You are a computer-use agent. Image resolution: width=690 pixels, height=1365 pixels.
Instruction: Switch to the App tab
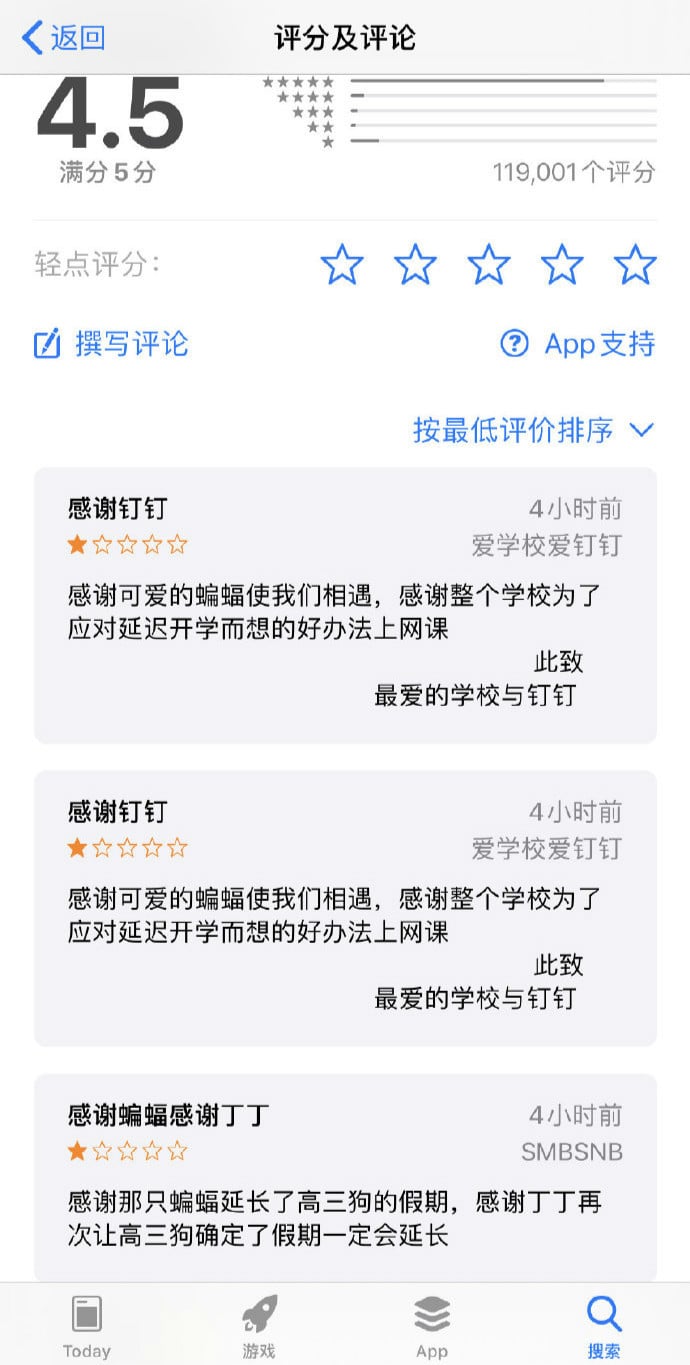[x=431, y=1326]
